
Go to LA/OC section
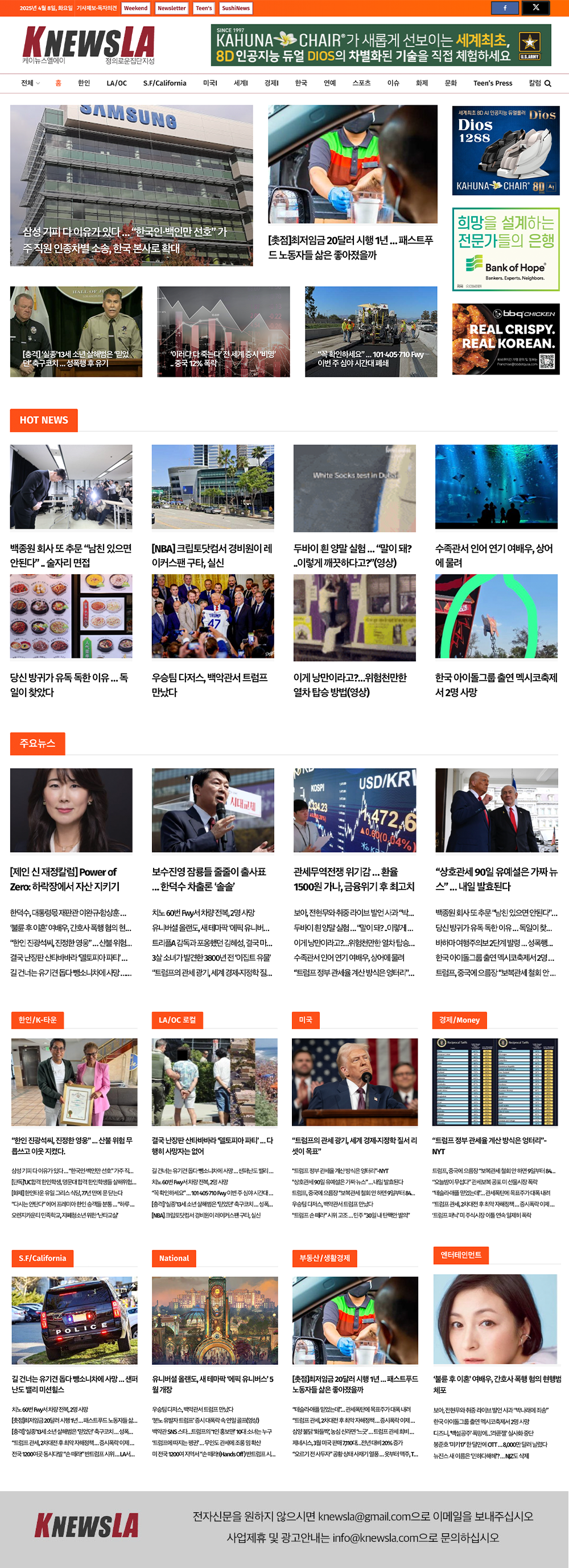click(x=117, y=83)
